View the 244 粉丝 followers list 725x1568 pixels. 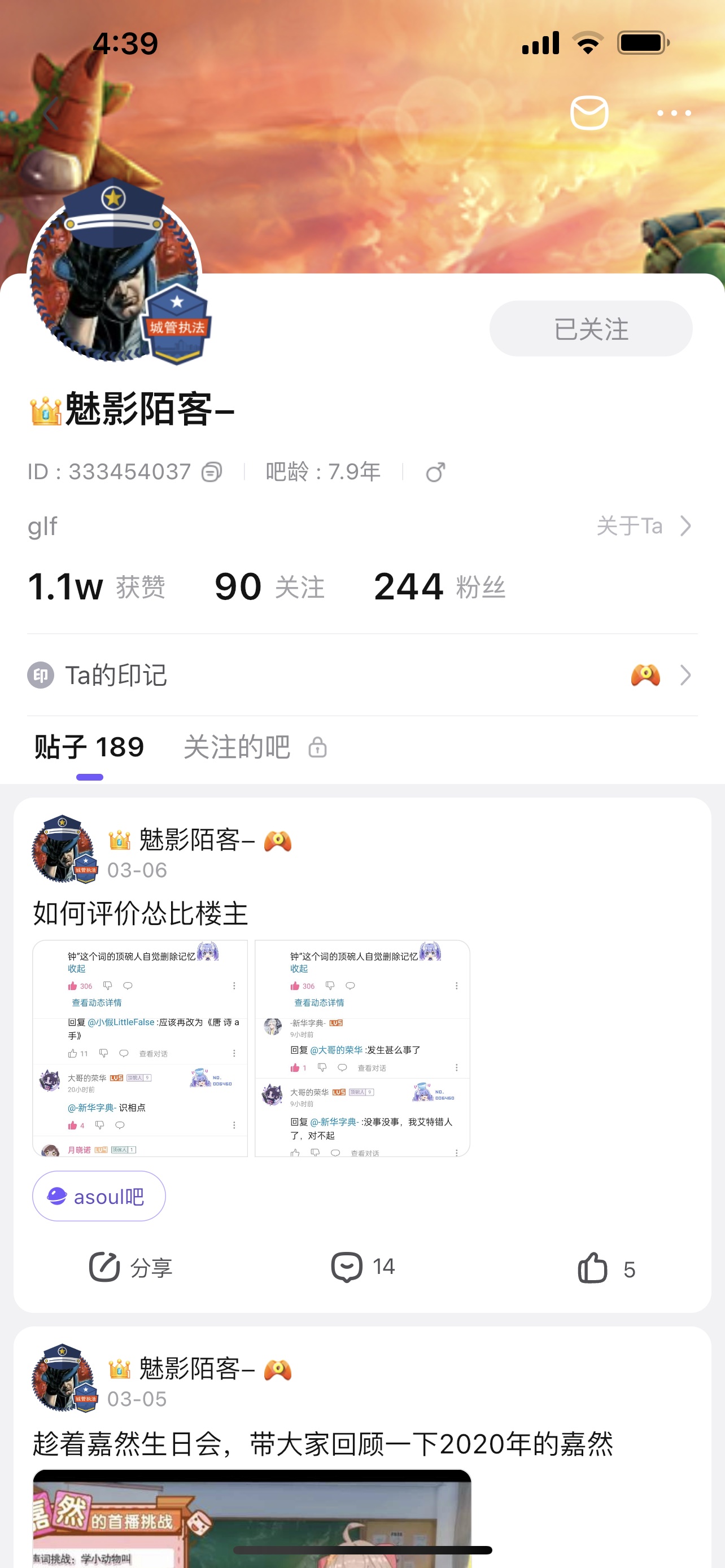(439, 587)
